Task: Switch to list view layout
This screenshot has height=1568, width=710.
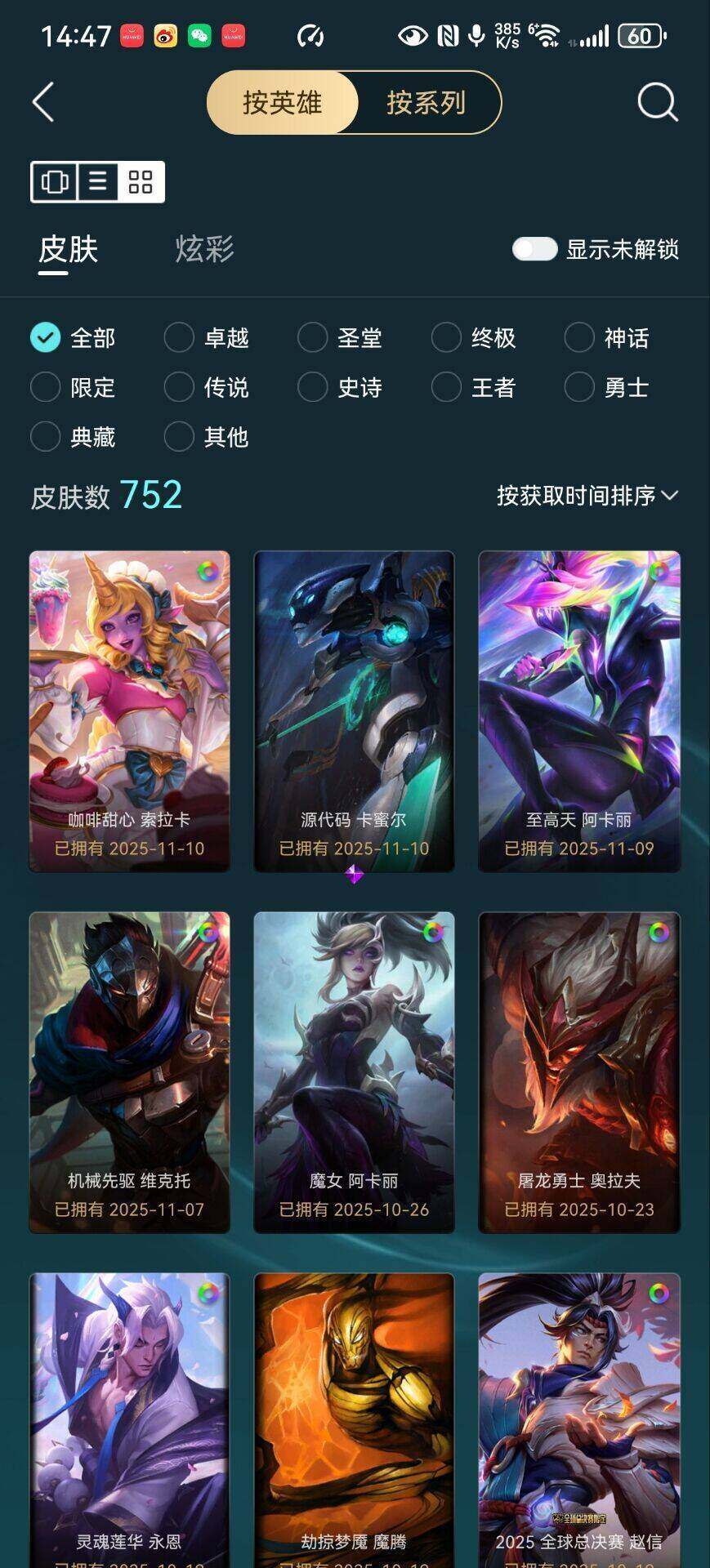Action: 97,181
